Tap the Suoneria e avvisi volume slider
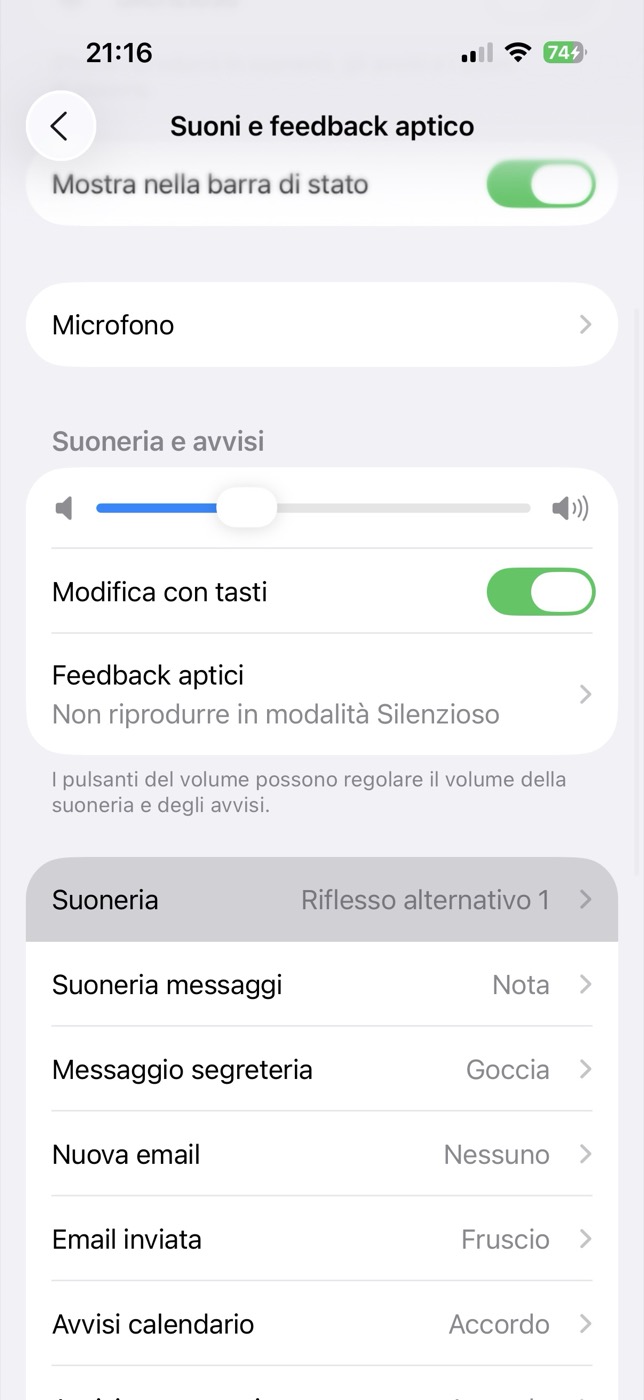The width and height of the screenshot is (644, 1400). 313,508
